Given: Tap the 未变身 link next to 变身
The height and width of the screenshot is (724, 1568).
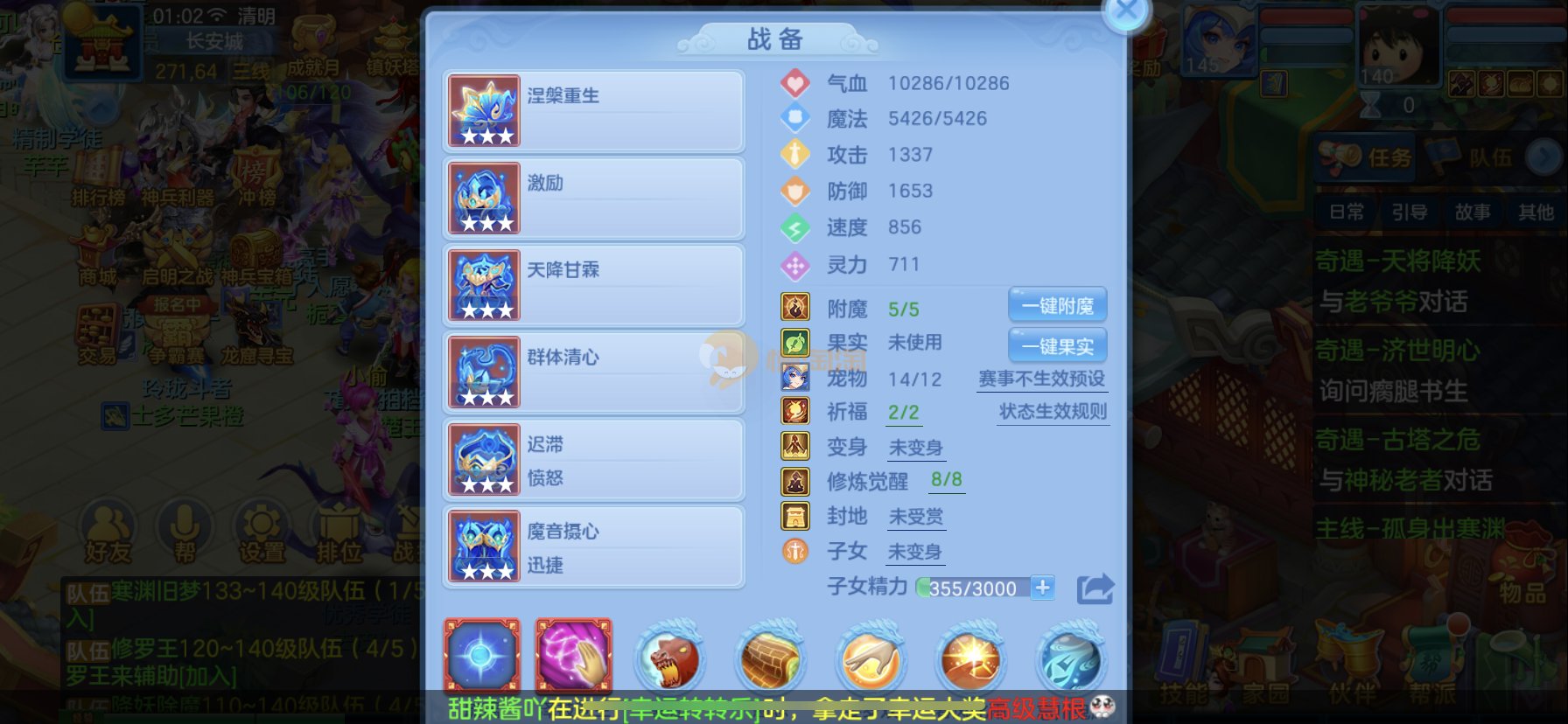Looking at the screenshot, I should [915, 448].
